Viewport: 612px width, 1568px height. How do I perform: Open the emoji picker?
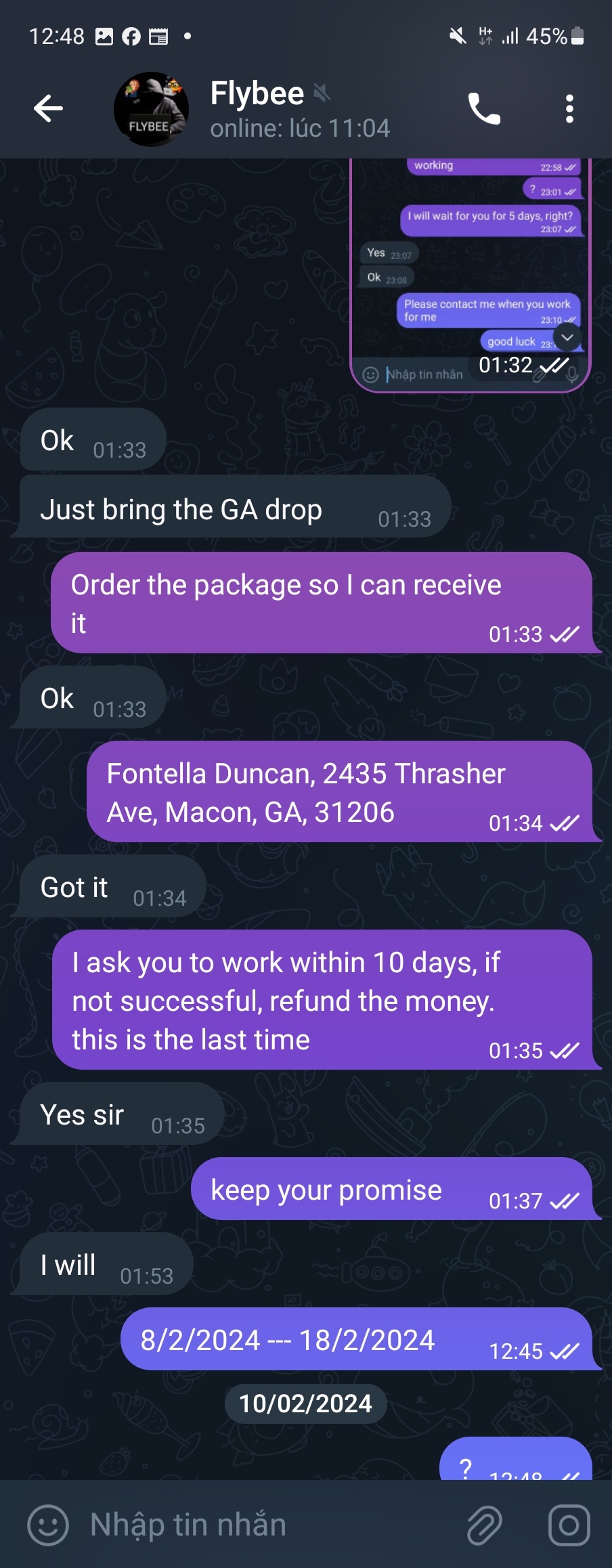[47, 1525]
